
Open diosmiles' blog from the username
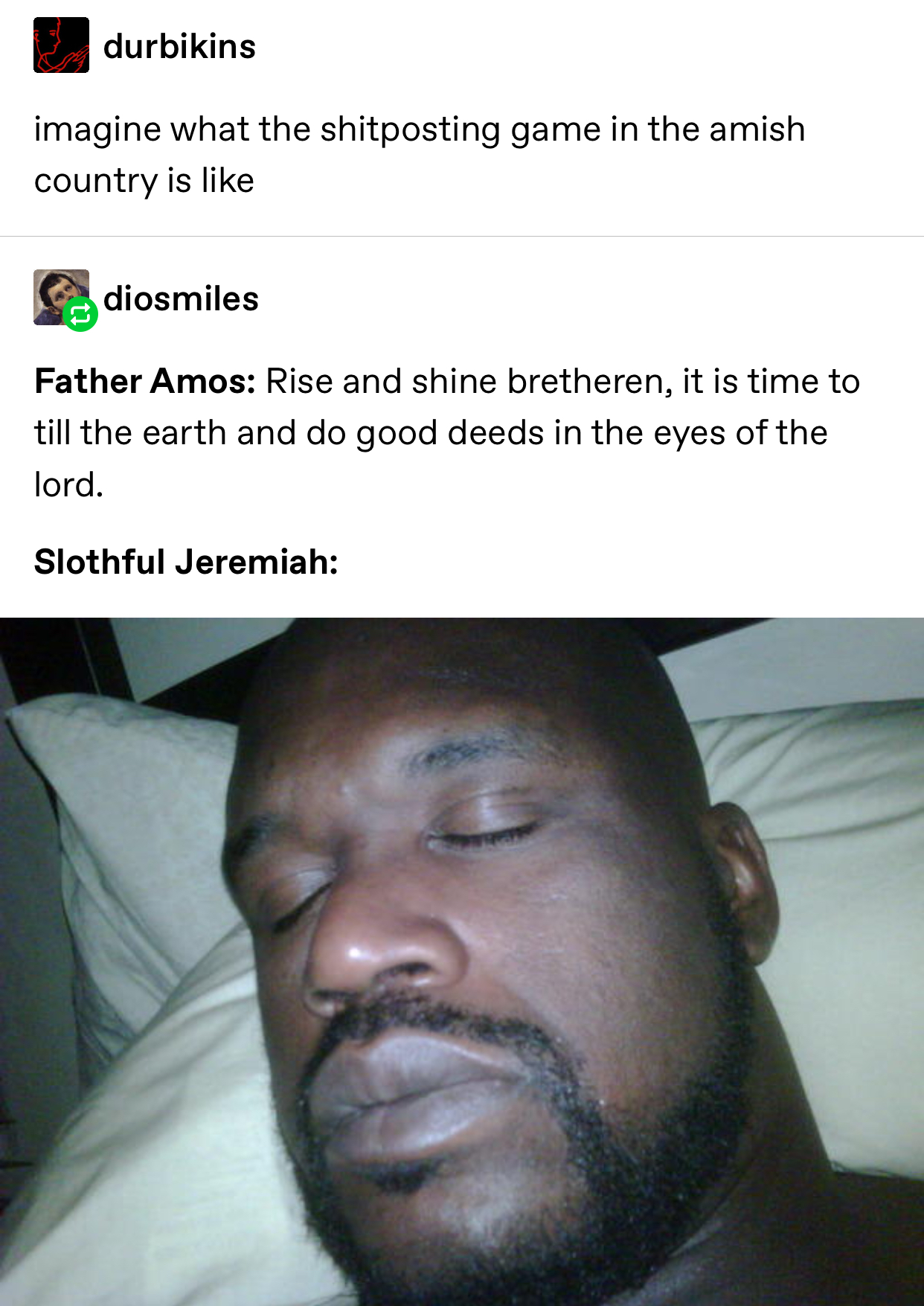[181, 299]
